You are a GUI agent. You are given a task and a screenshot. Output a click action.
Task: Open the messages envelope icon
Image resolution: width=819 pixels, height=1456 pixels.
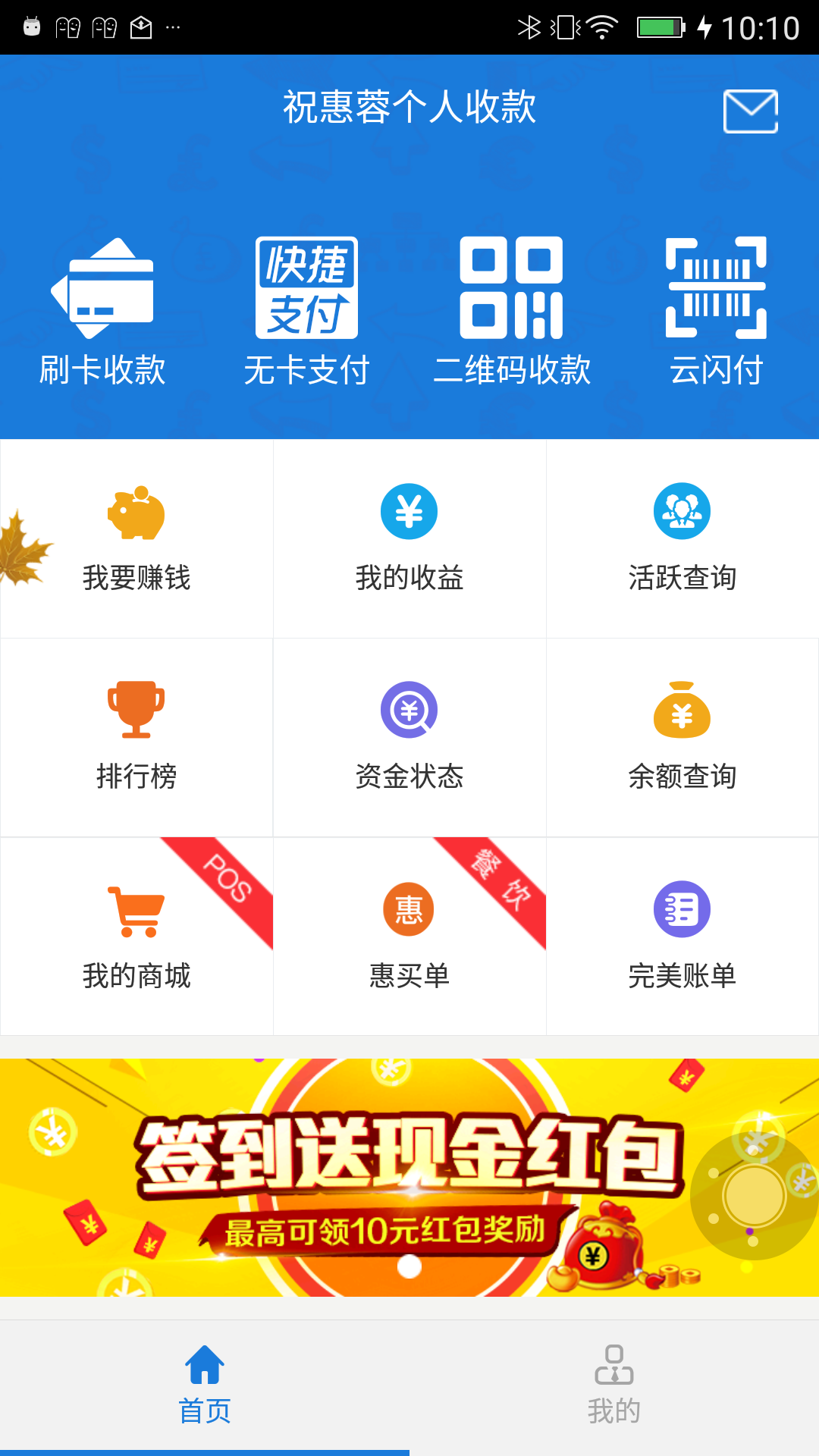click(x=750, y=111)
